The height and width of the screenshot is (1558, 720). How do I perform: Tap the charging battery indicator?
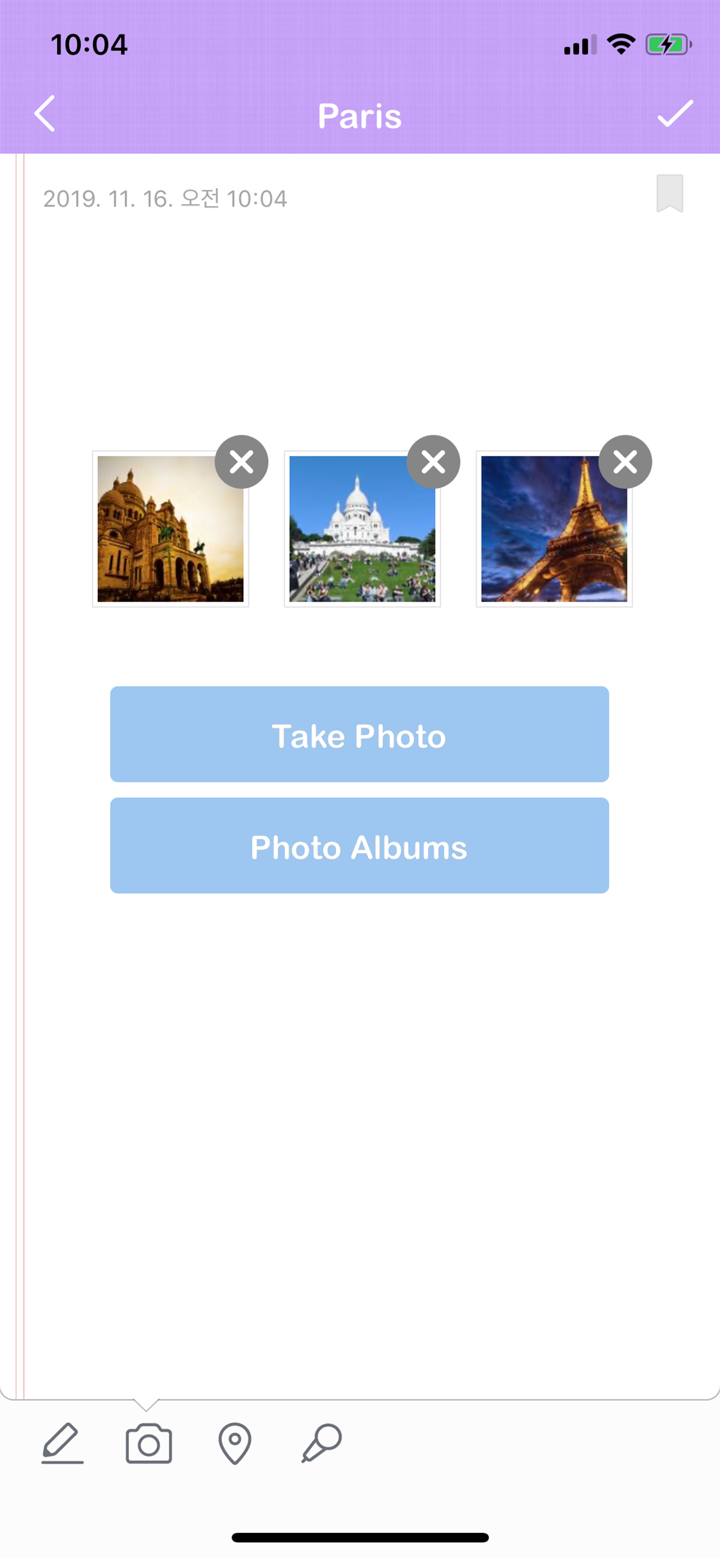668,43
